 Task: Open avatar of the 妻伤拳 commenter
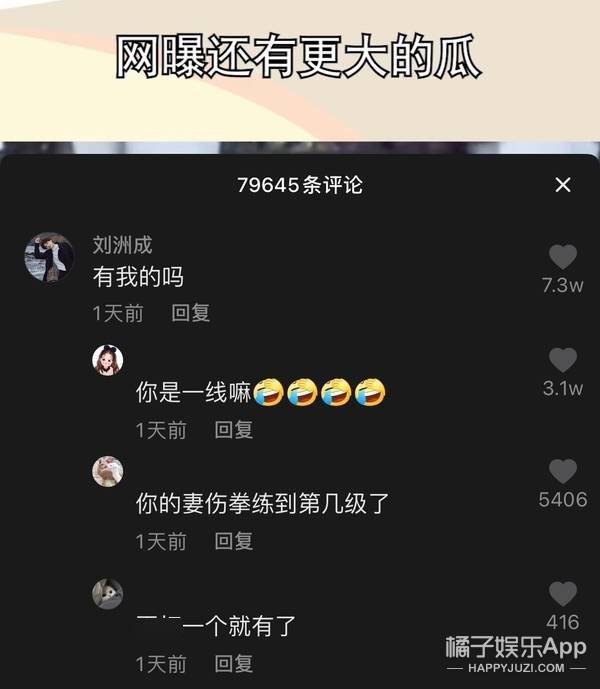[108, 471]
